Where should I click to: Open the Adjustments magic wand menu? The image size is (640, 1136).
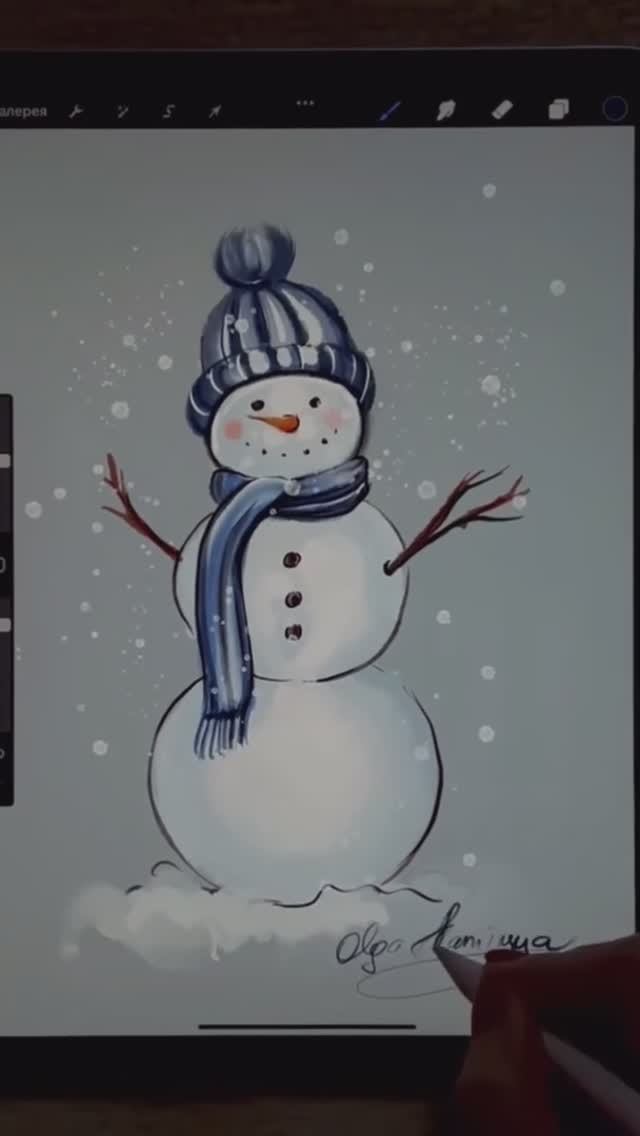[122, 111]
